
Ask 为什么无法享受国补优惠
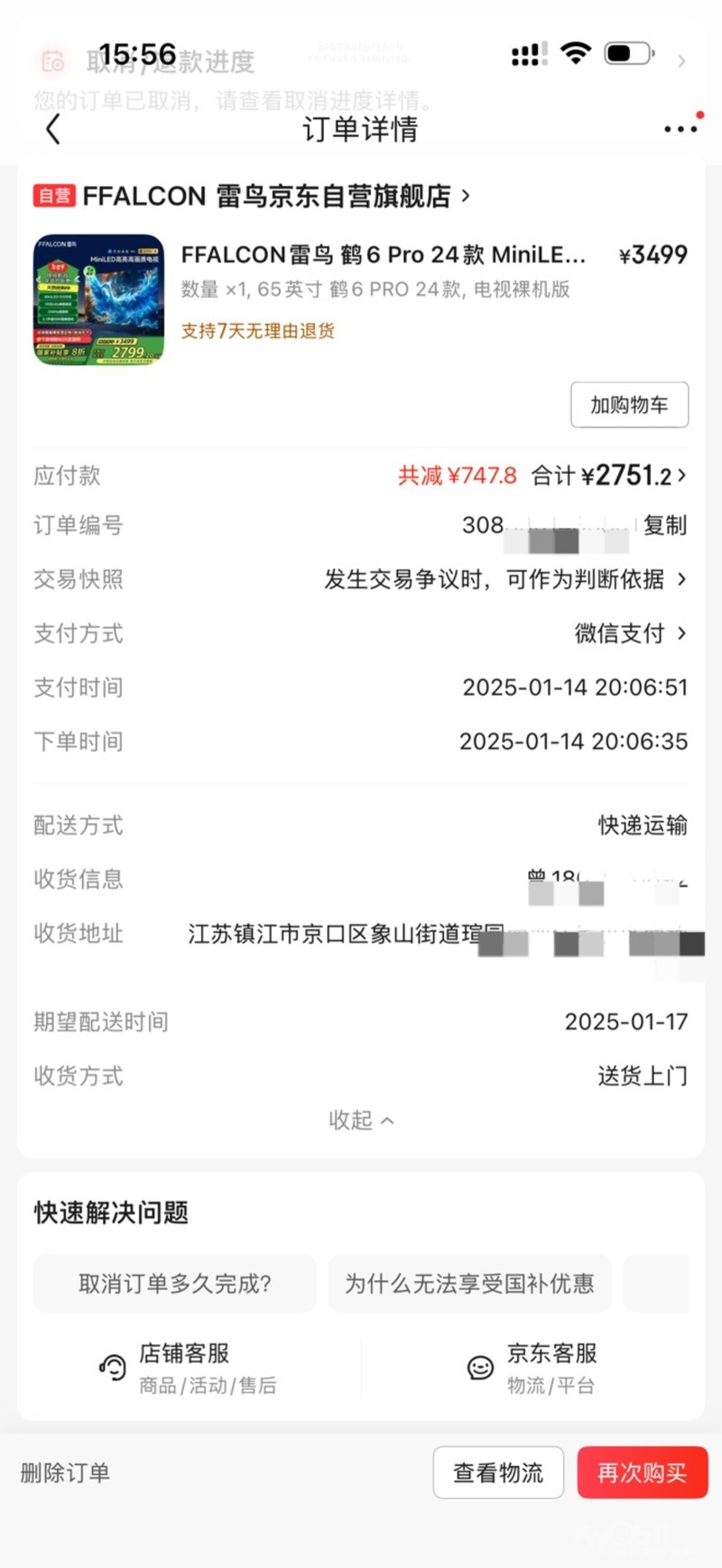469,1283
